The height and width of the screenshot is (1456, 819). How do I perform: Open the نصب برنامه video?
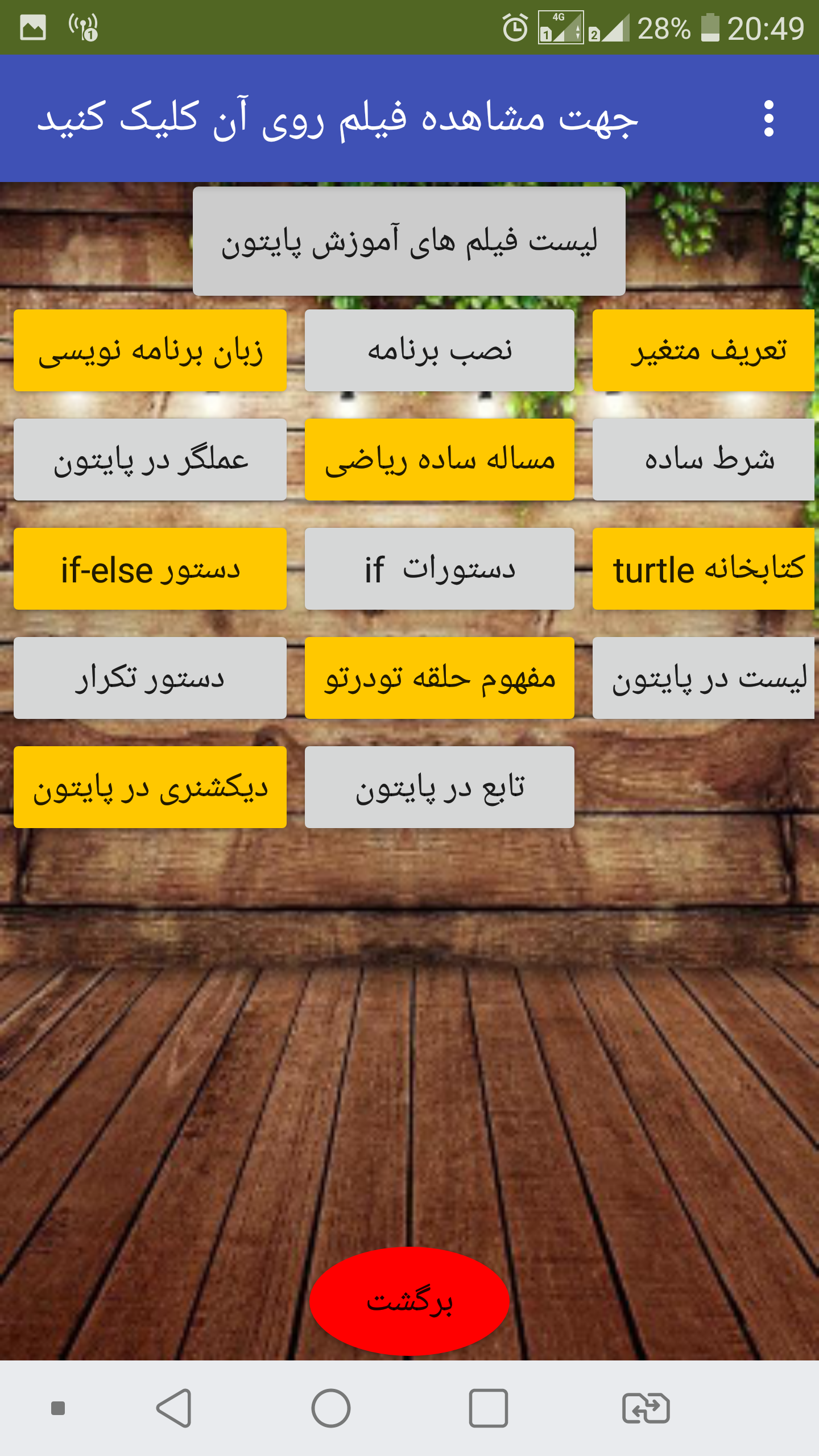440,351
